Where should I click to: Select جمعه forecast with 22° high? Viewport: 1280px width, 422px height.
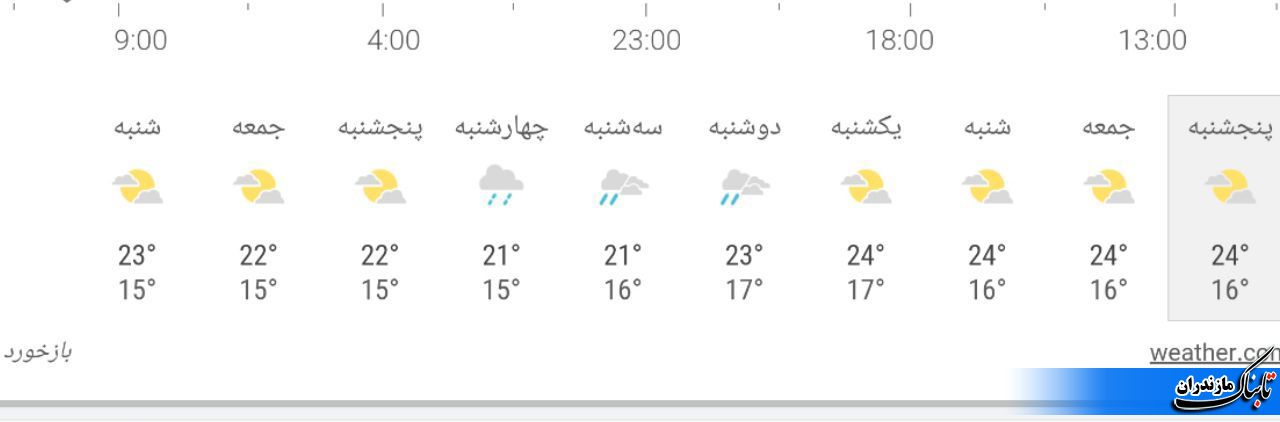click(x=258, y=208)
